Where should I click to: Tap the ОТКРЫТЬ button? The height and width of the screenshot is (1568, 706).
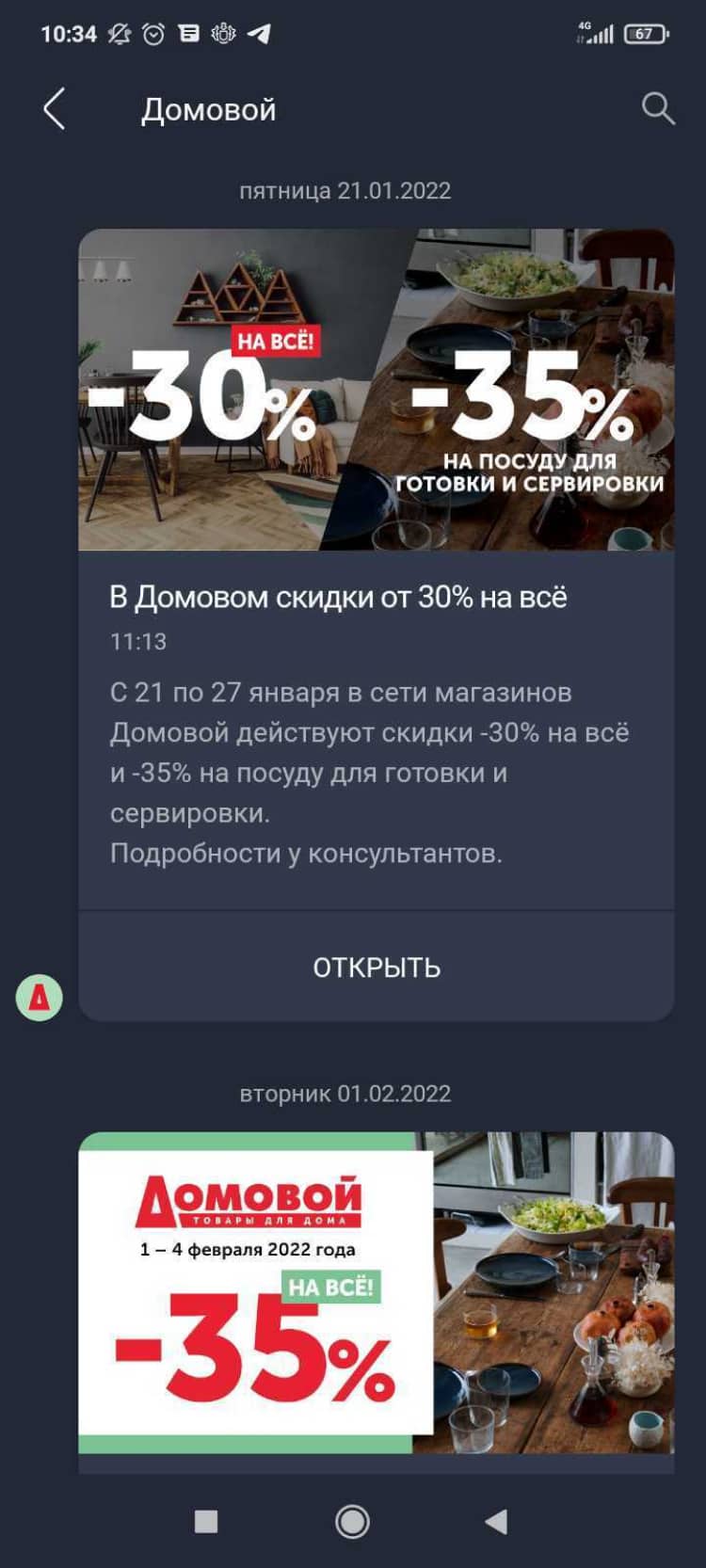pyautogui.click(x=377, y=967)
